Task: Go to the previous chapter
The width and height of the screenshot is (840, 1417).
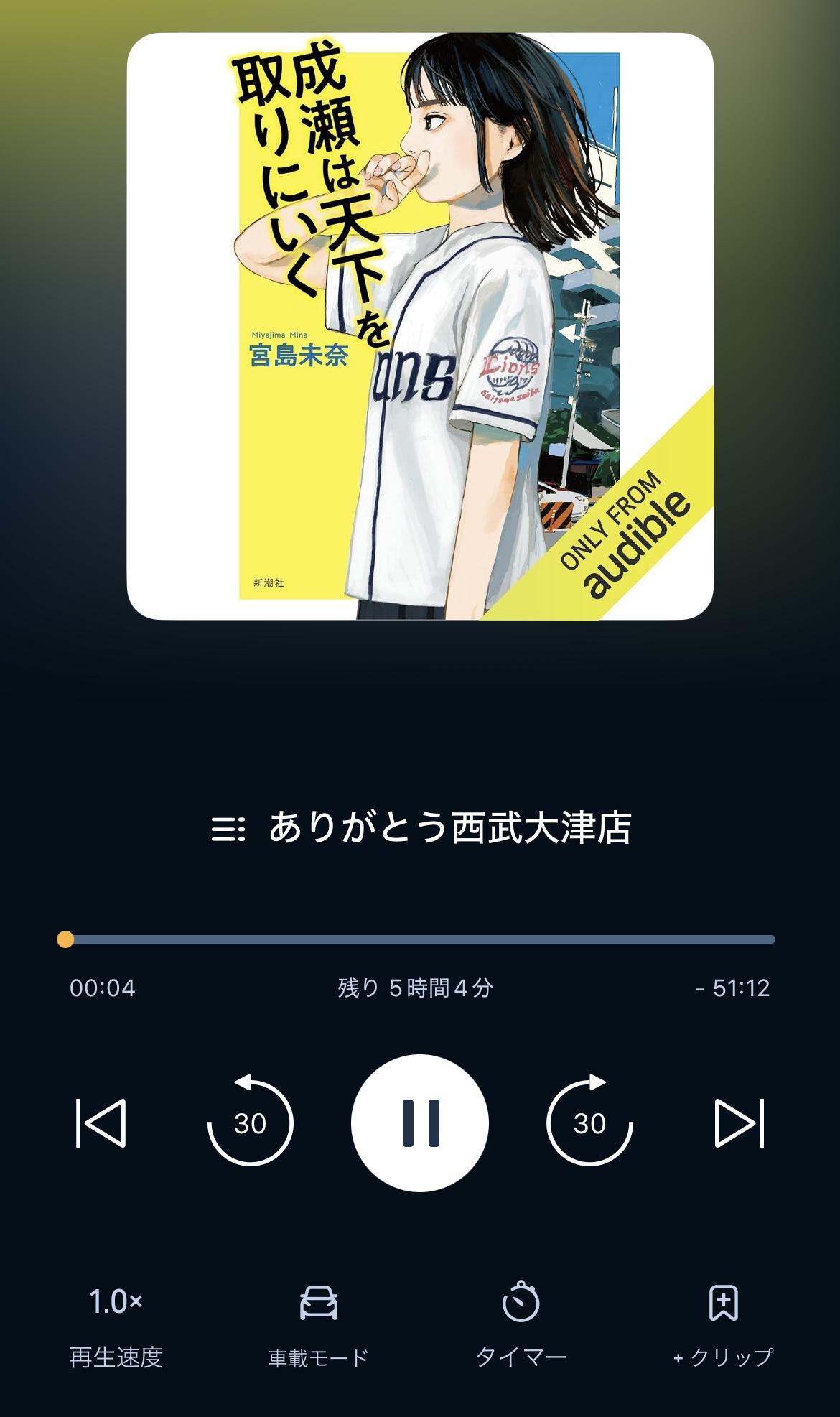Action: [101, 1123]
